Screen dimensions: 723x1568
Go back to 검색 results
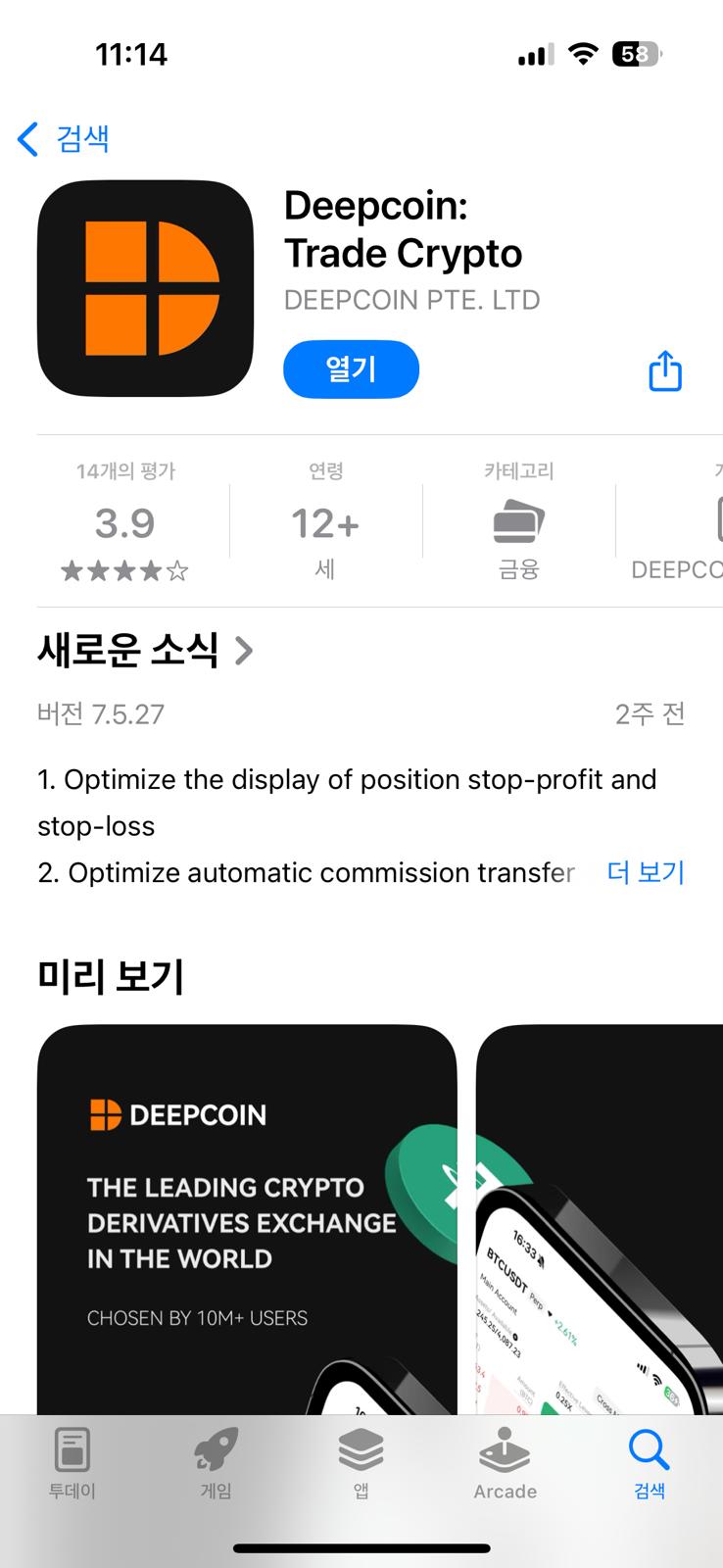click(63, 139)
